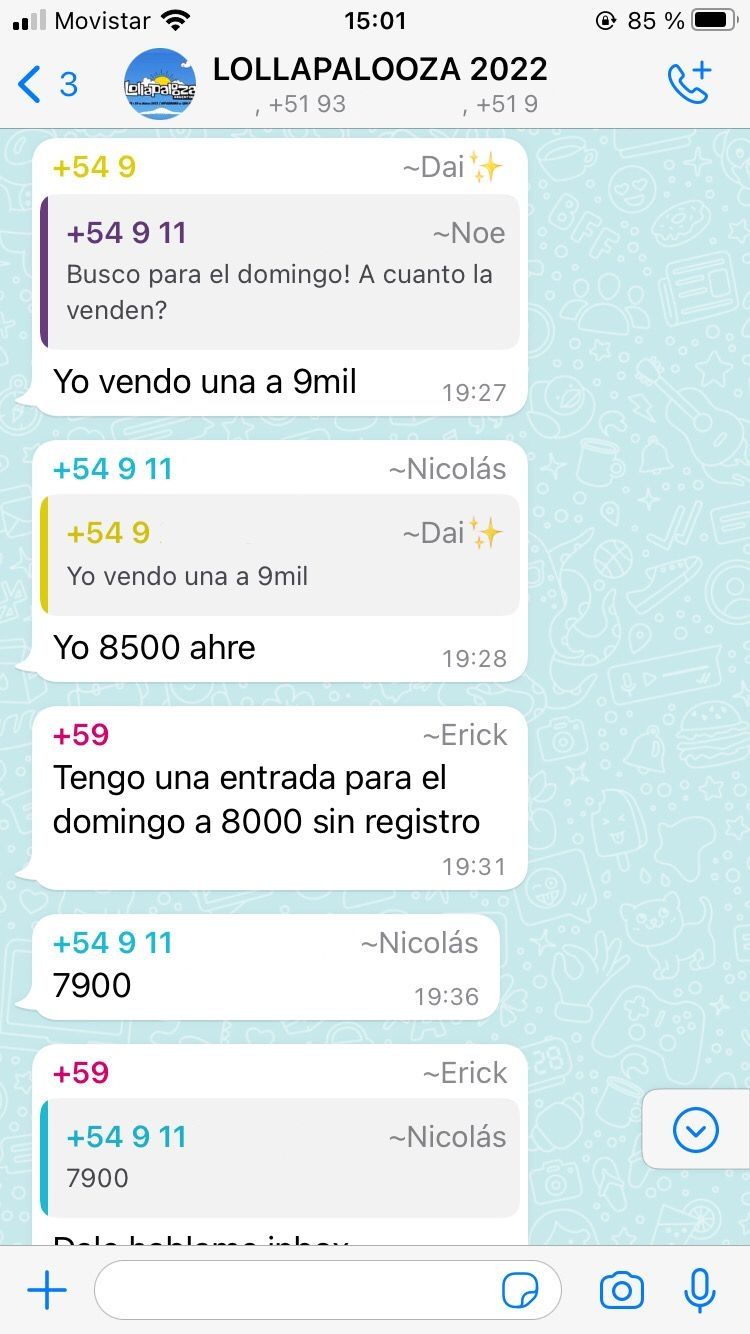Open the camera to take a photo
Image resolution: width=750 pixels, height=1334 pixels.
[x=621, y=1290]
